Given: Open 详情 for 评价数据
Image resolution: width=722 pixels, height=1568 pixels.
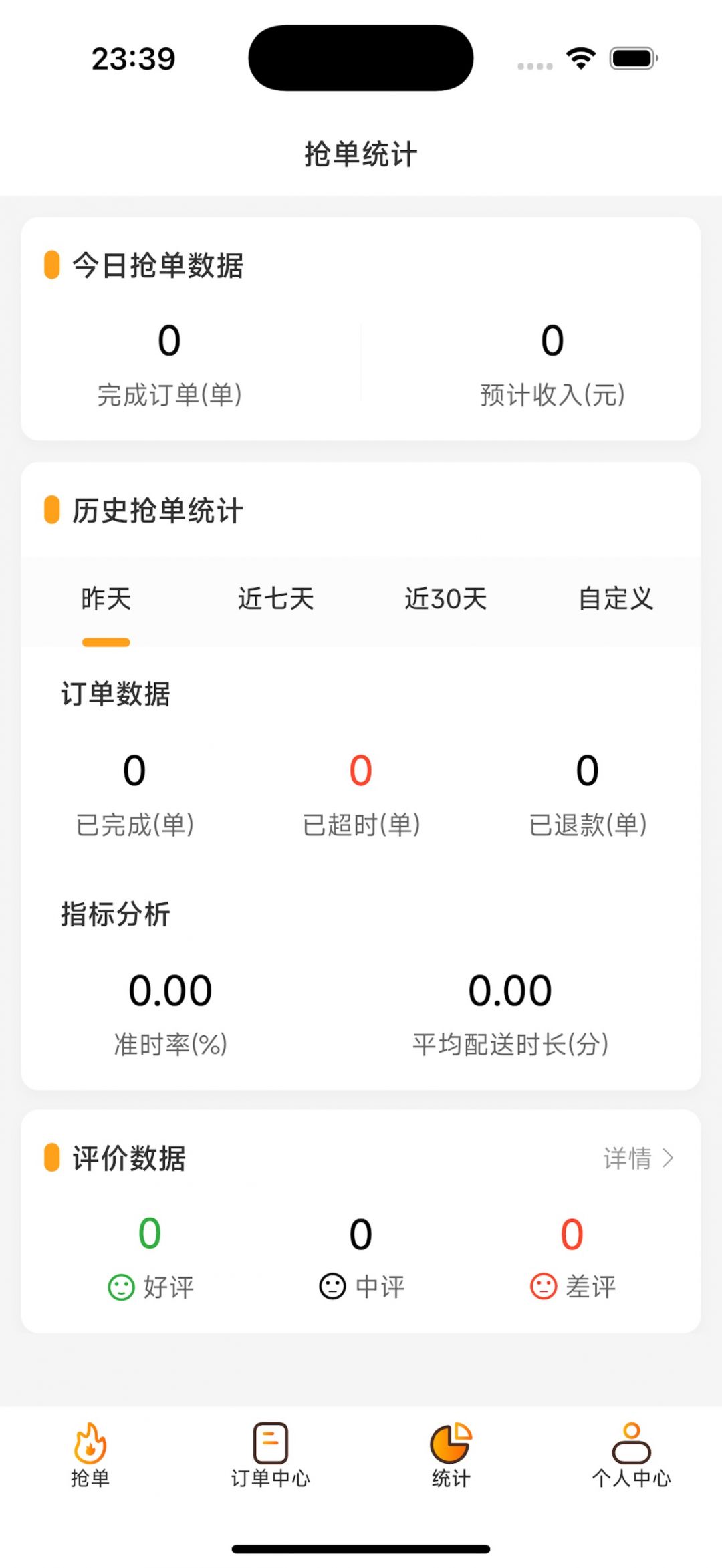Looking at the screenshot, I should [x=638, y=1158].
